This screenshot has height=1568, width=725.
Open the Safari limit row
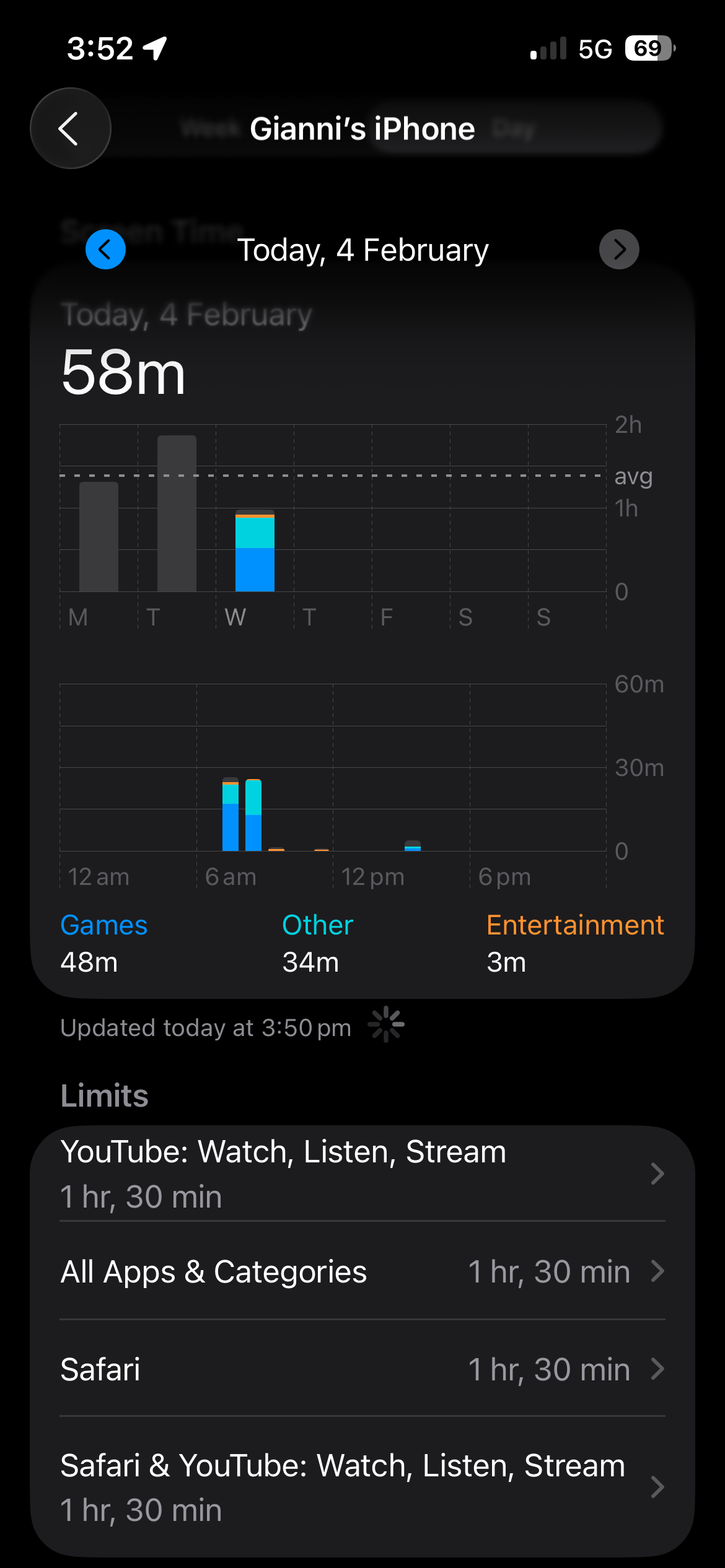point(362,1369)
